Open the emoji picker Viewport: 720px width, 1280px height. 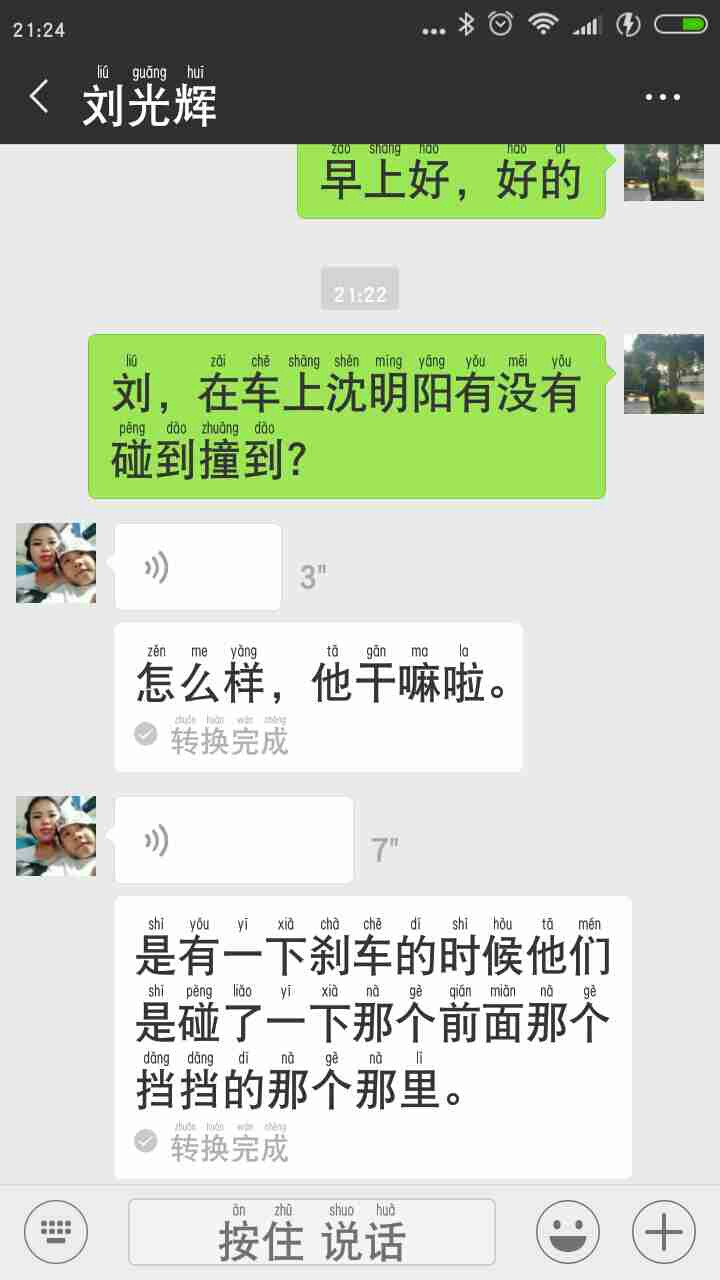pyautogui.click(x=568, y=1232)
